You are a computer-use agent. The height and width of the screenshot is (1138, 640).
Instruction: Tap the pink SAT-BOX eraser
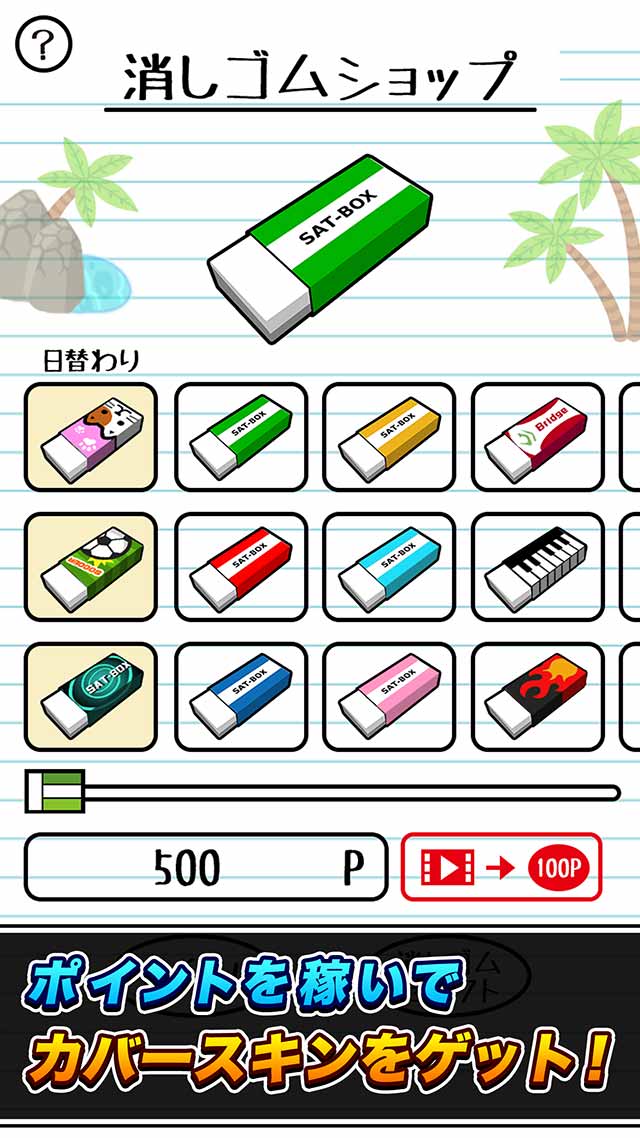pos(389,696)
